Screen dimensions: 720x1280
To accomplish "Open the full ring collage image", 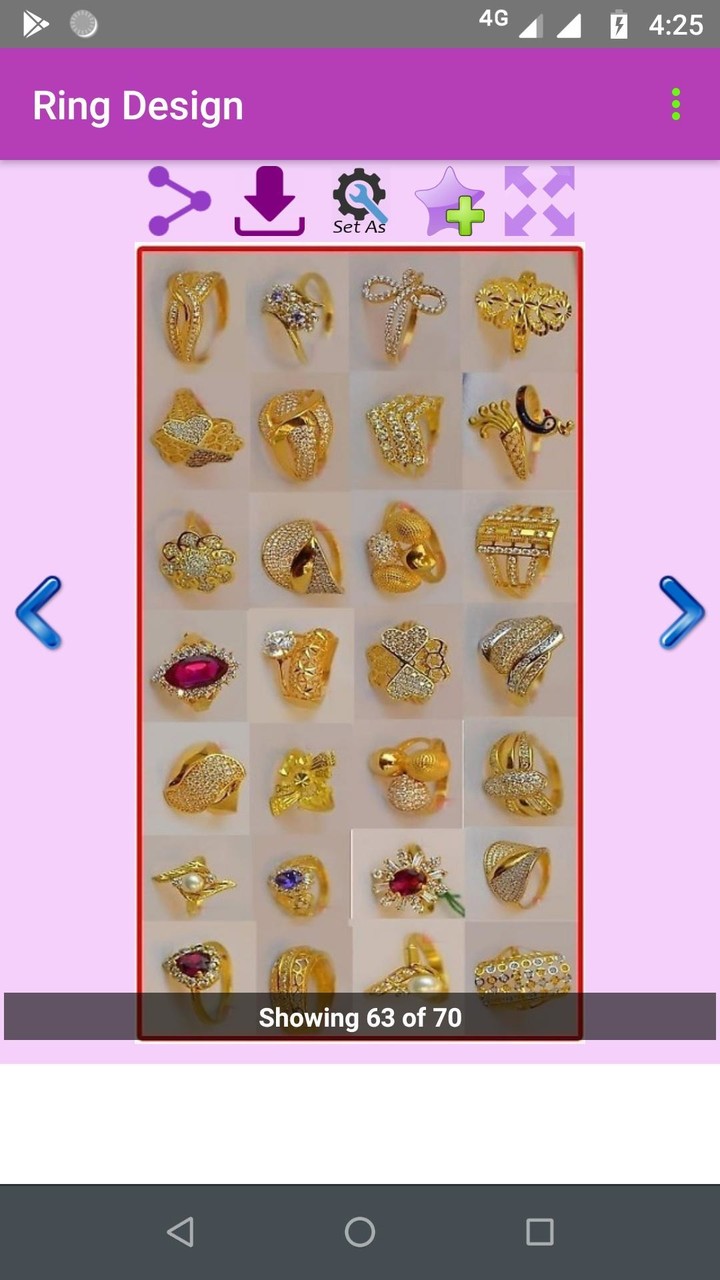I will click(359, 640).
